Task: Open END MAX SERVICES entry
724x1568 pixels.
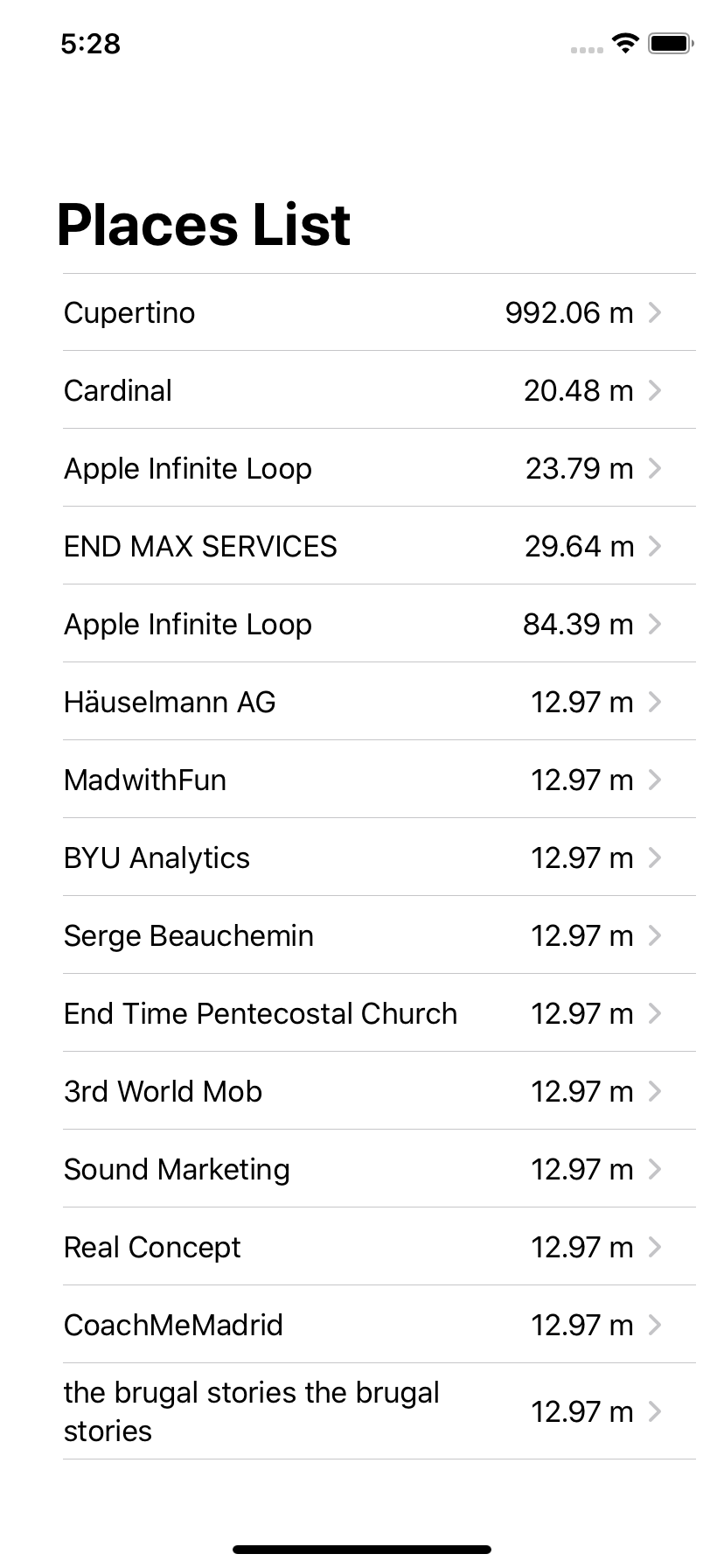Action: click(362, 546)
